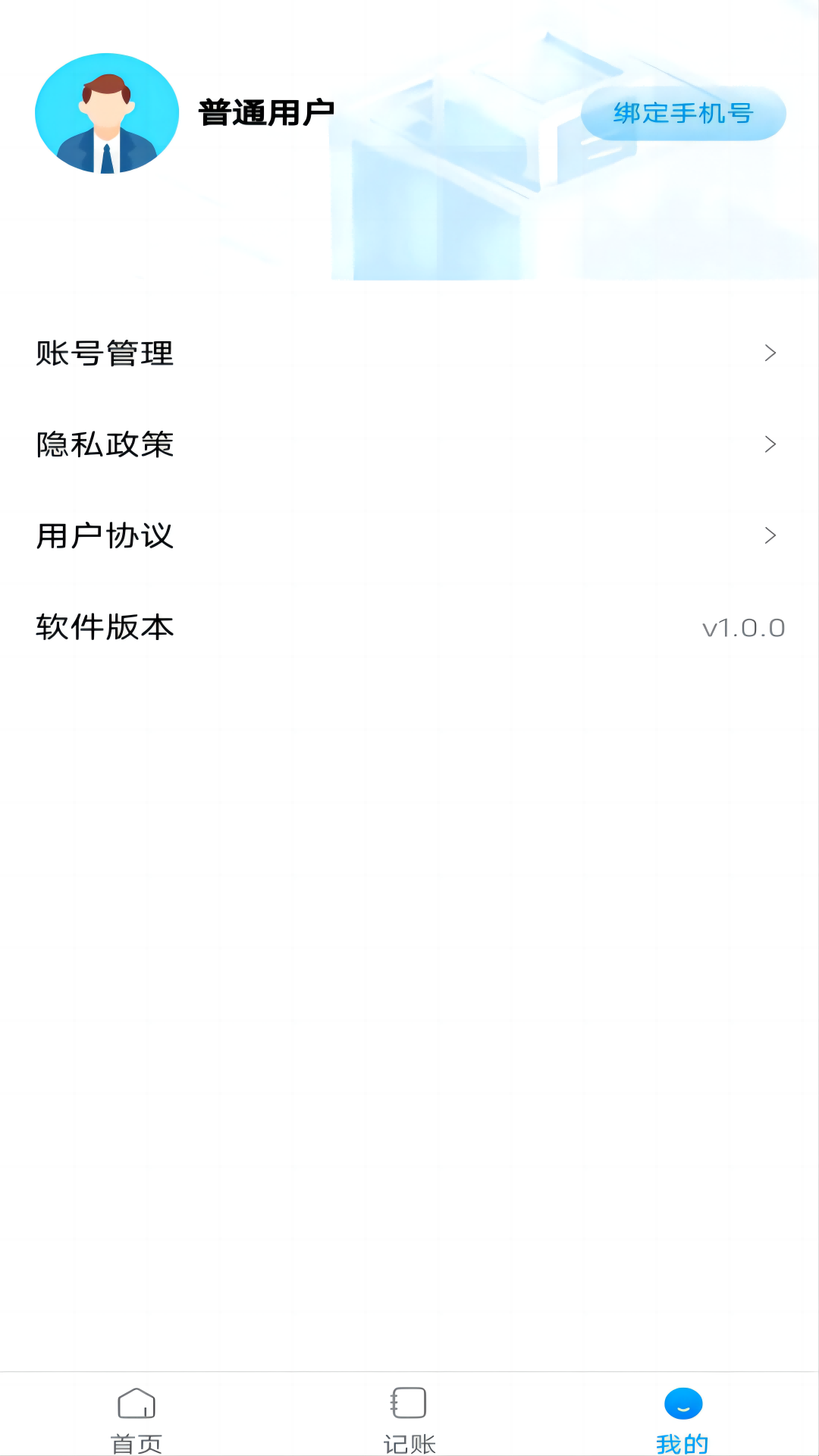
Task: Expand 用户协议 via its chevron arrow
Action: [771, 535]
